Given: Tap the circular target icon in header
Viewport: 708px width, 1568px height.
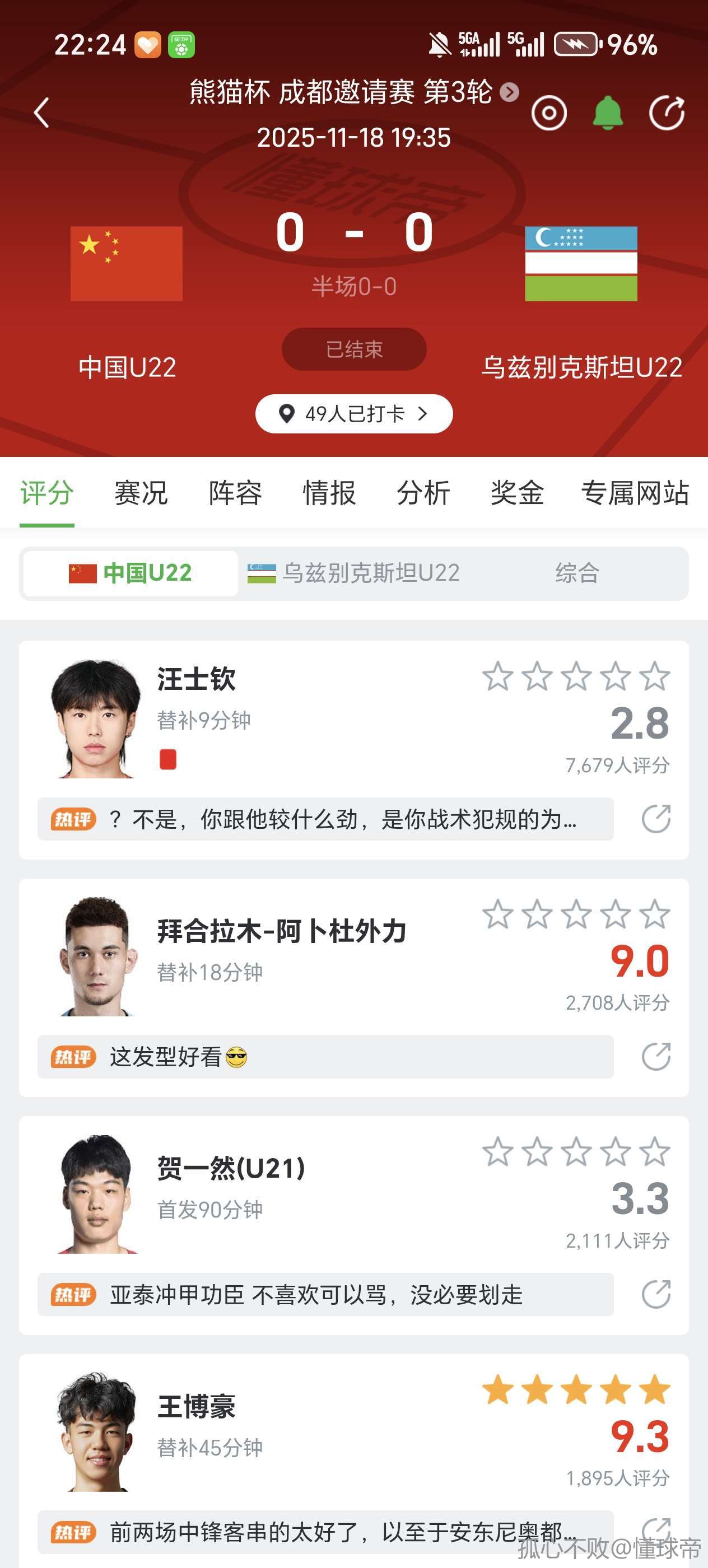Looking at the screenshot, I should (548, 113).
